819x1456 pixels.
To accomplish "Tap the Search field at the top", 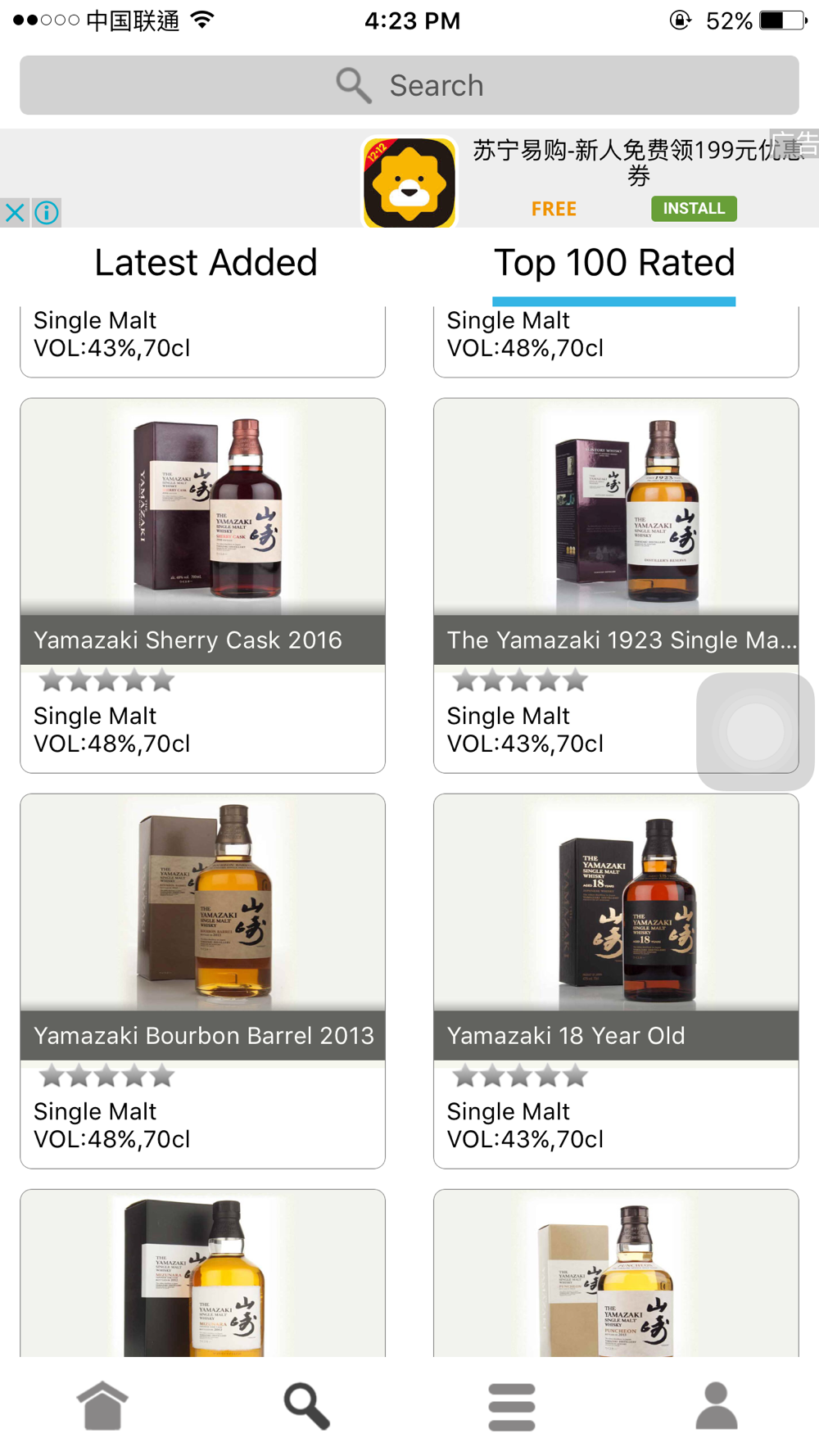I will click(x=409, y=85).
